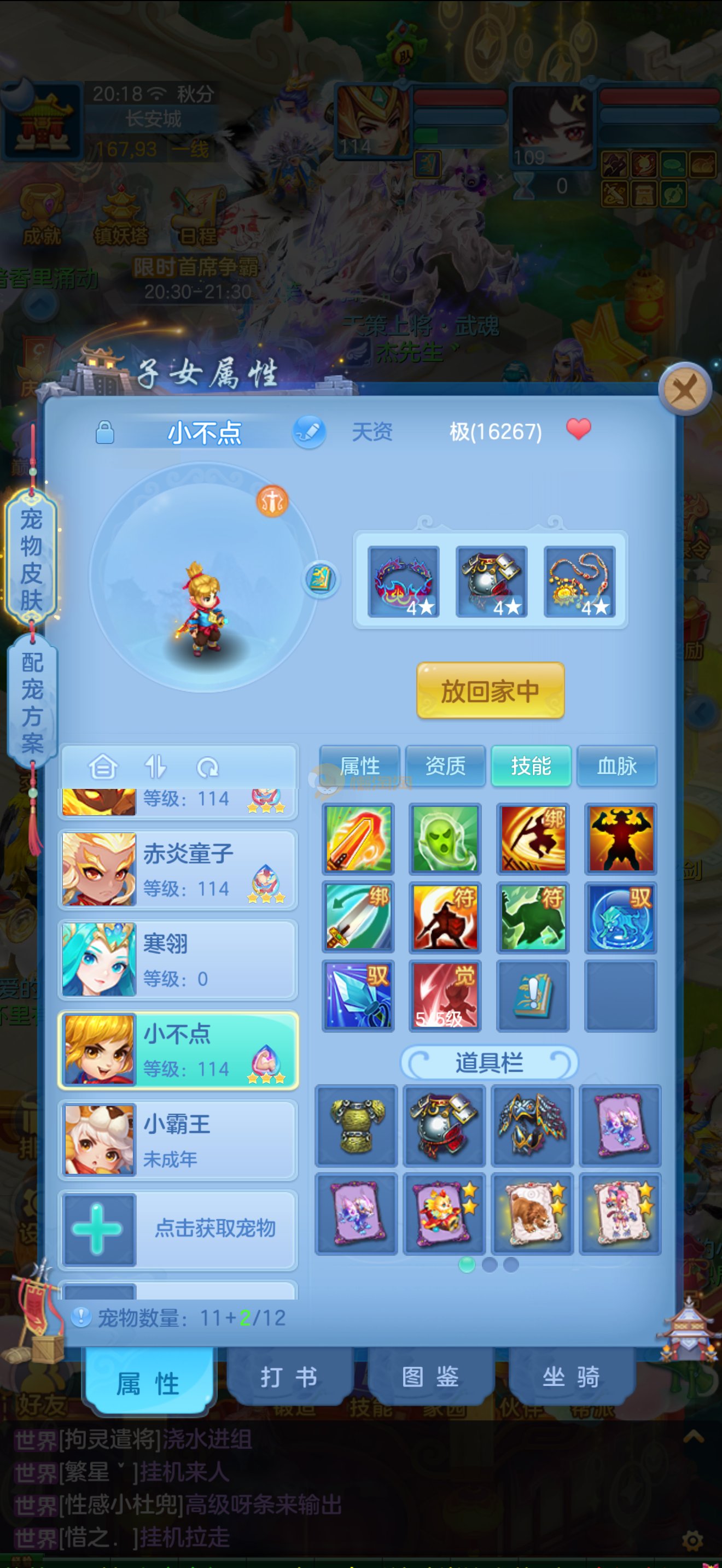Image resolution: width=722 pixels, height=1568 pixels.
Task: Close the 子女属性 panel
Action: [x=685, y=389]
